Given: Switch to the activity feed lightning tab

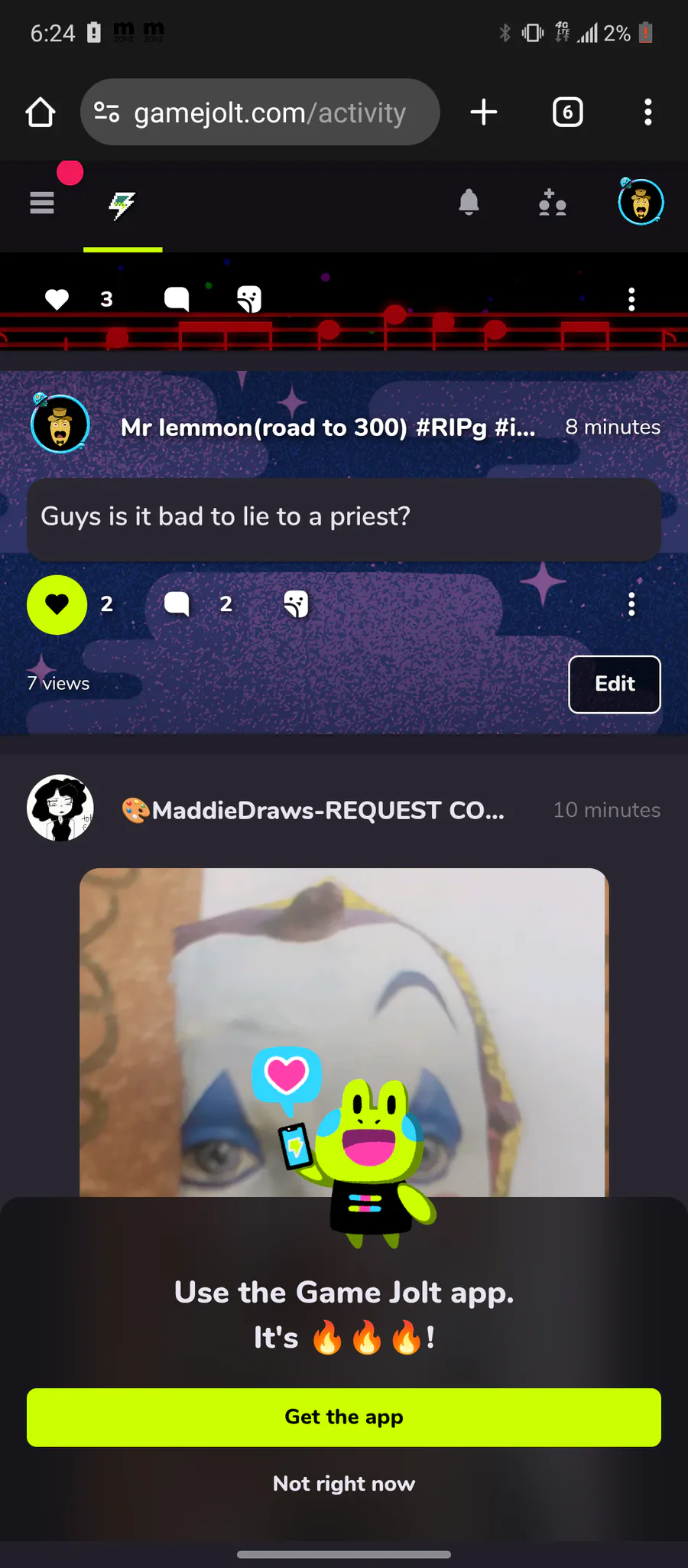Looking at the screenshot, I should point(122,205).
